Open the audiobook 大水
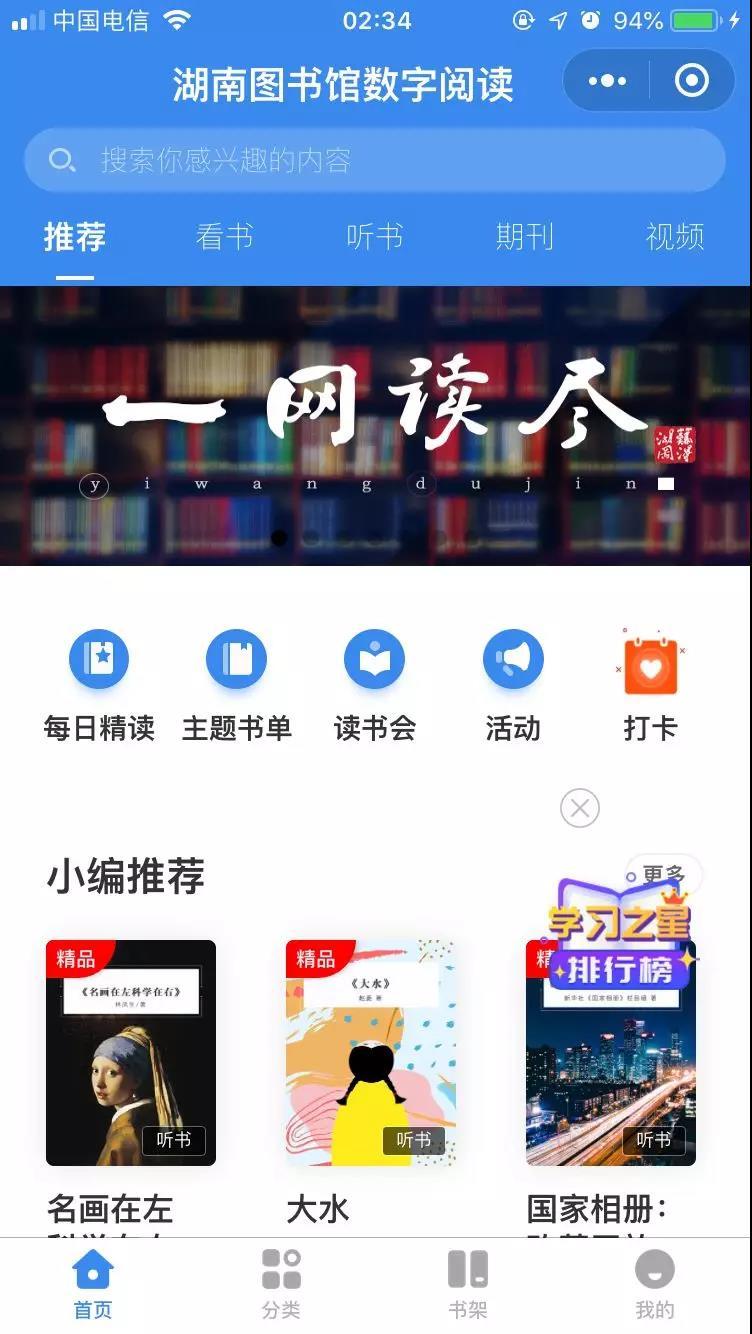The image size is (752, 1334). click(371, 1053)
